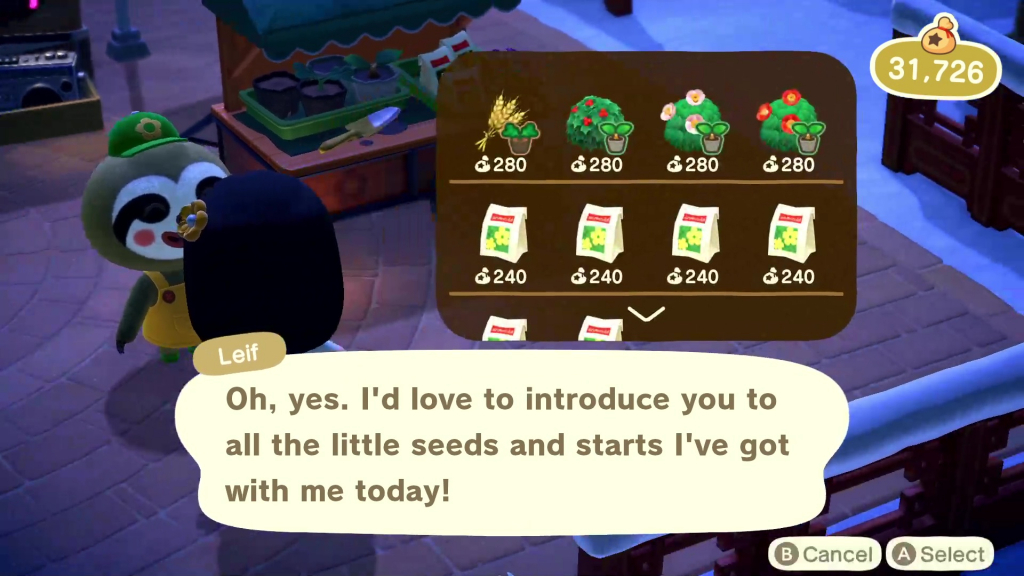Screen dimensions: 1024x576
Task: Tap the down chevron for more items
Action: point(646,314)
